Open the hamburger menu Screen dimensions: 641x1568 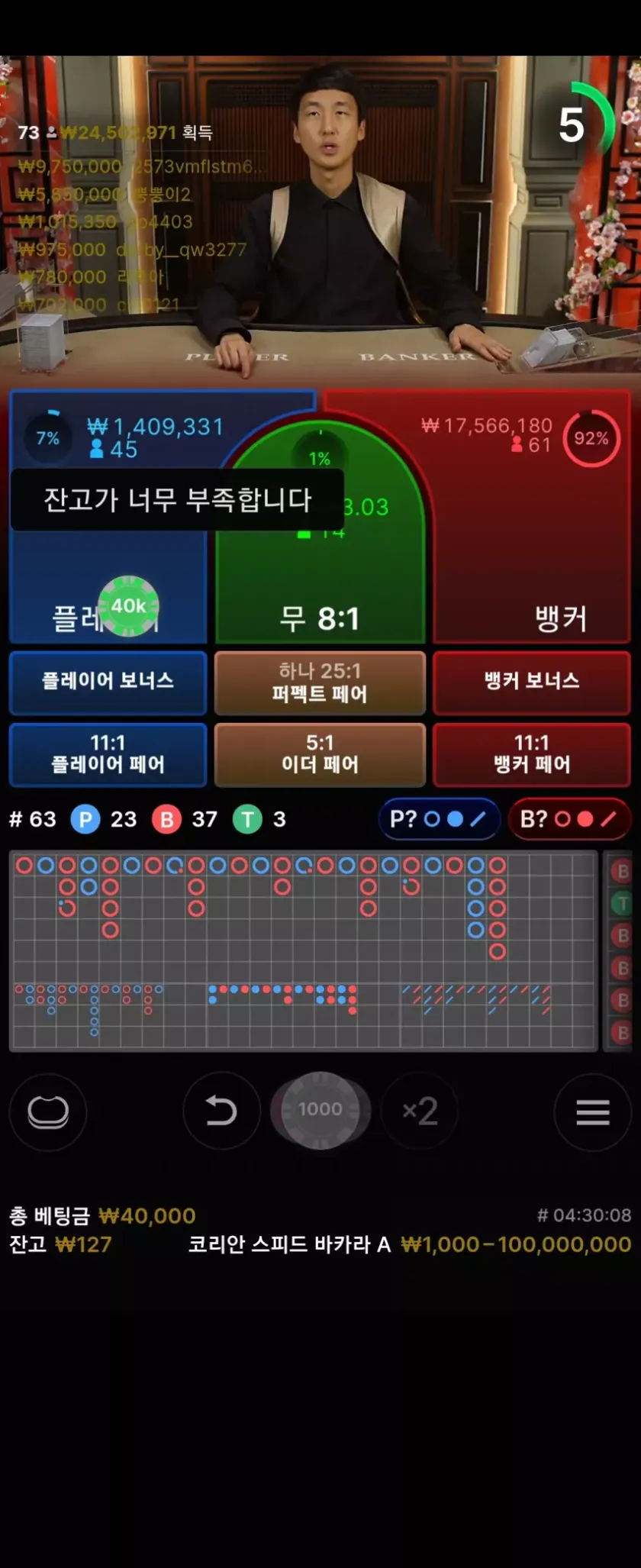tap(592, 1111)
